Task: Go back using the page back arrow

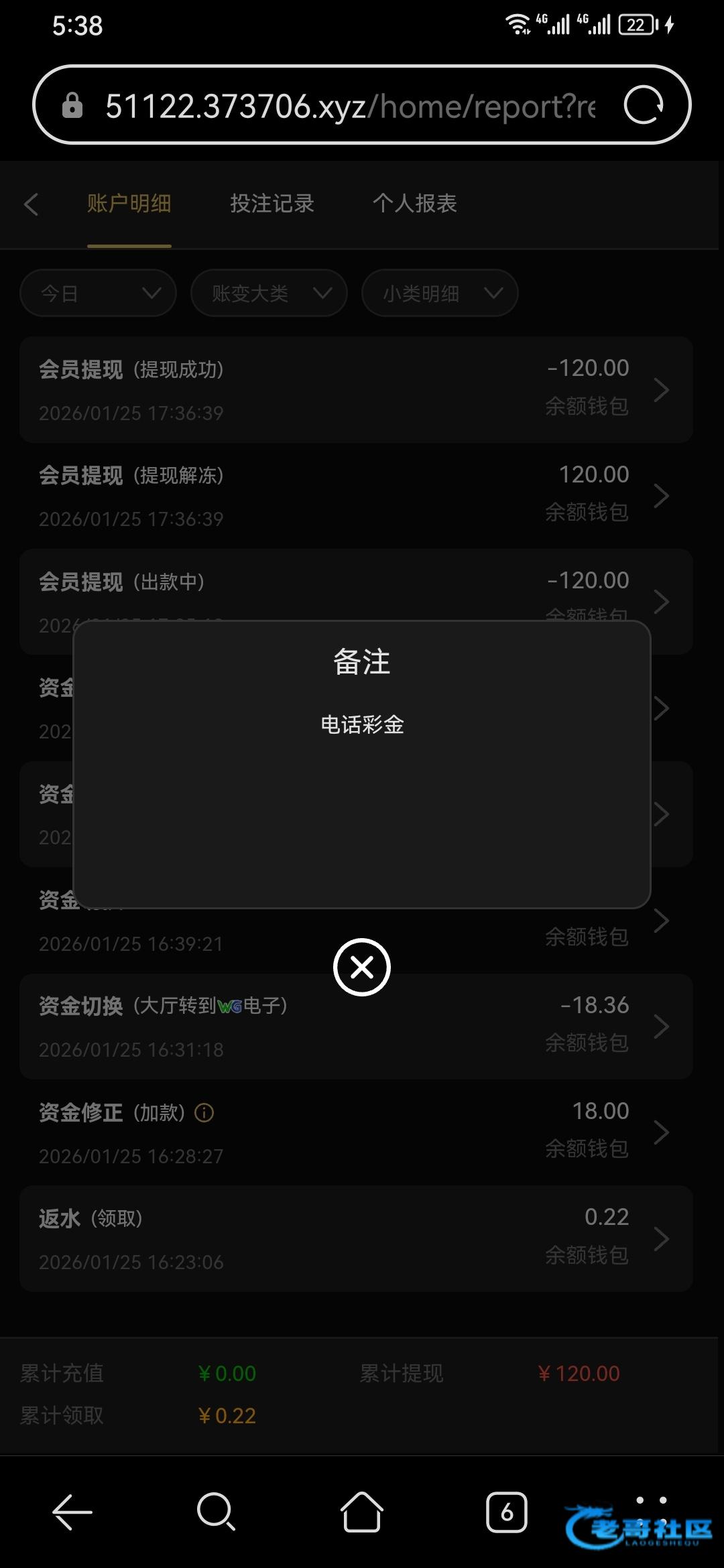Action: 32,204
